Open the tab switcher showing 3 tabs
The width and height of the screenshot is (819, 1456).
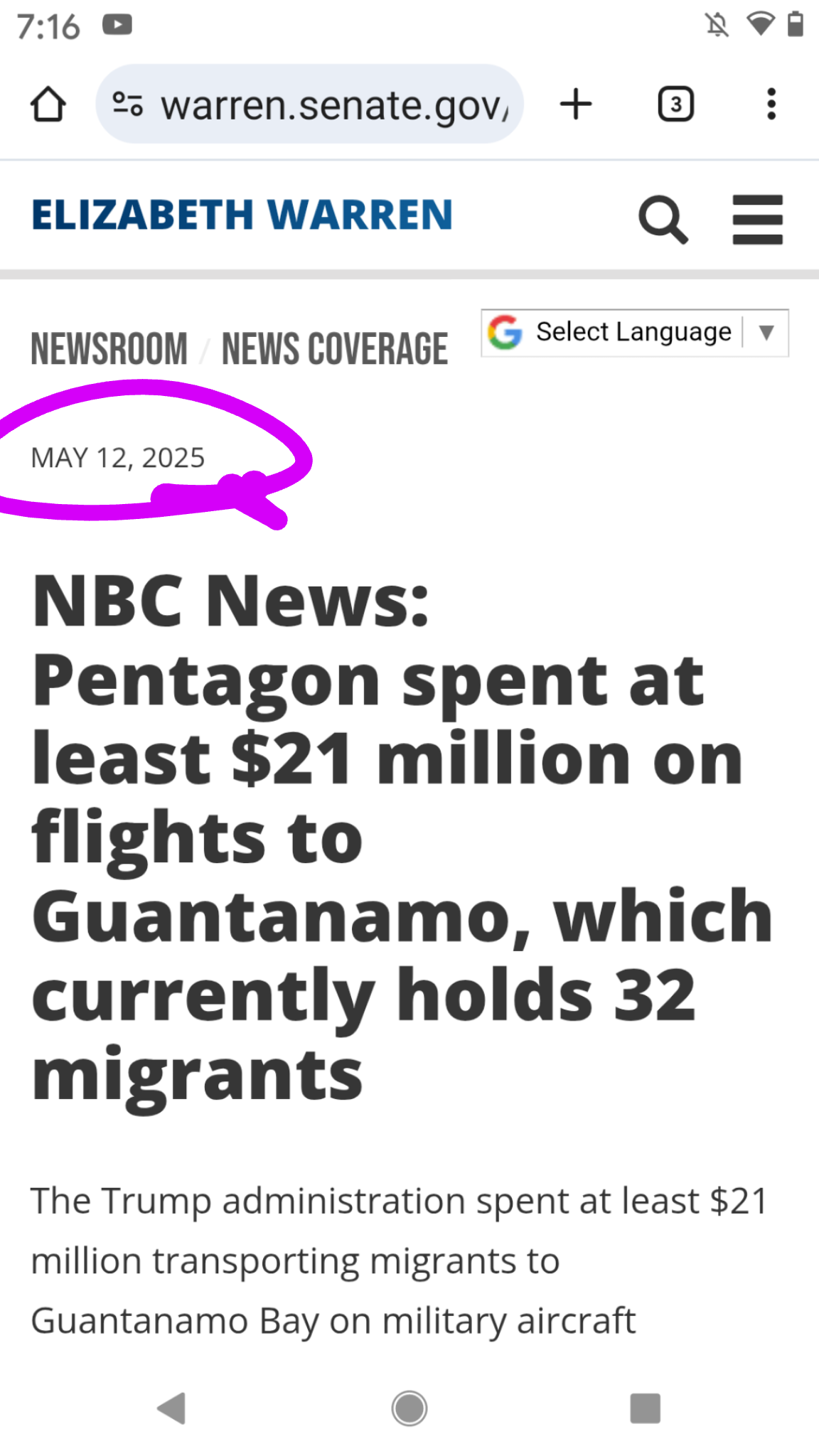[x=675, y=105]
